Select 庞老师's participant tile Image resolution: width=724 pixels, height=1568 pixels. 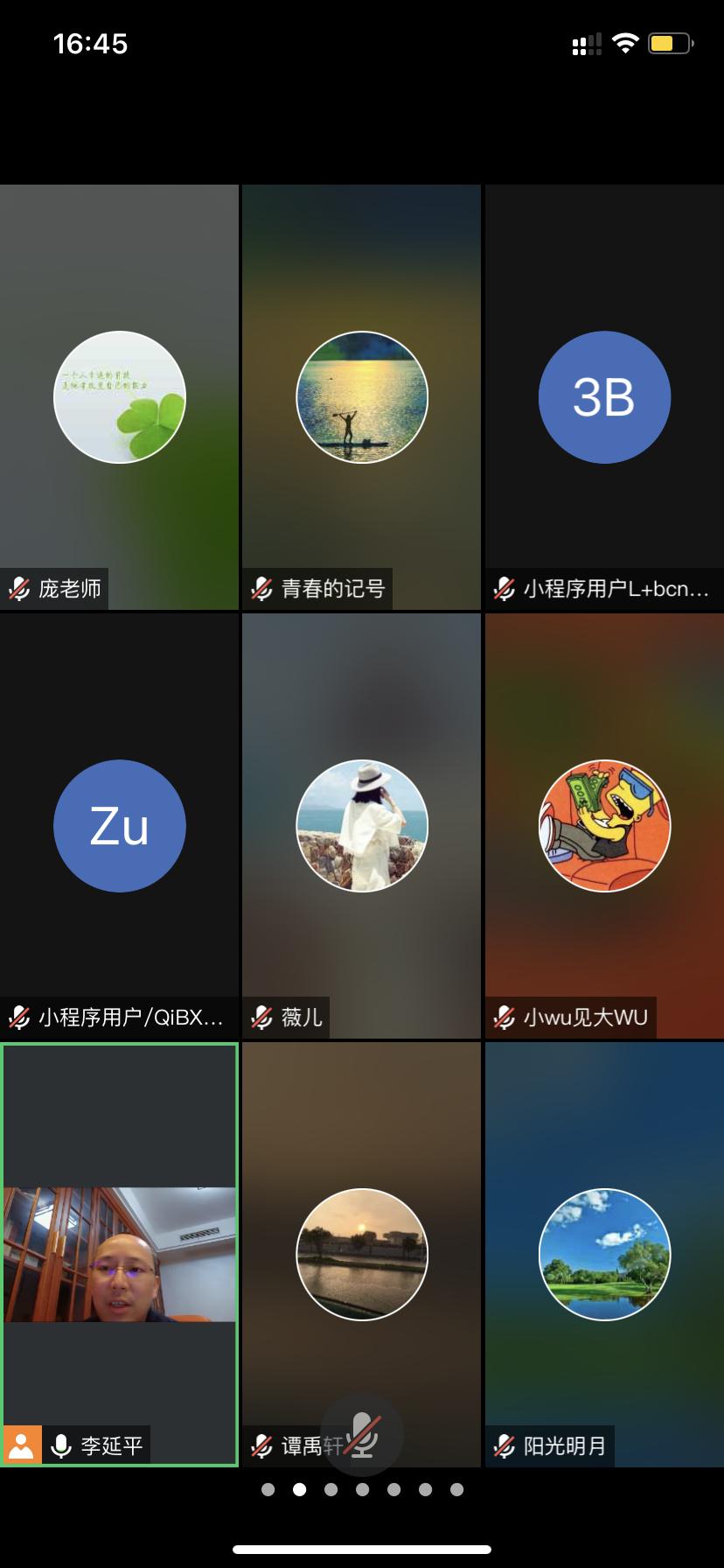[120, 396]
